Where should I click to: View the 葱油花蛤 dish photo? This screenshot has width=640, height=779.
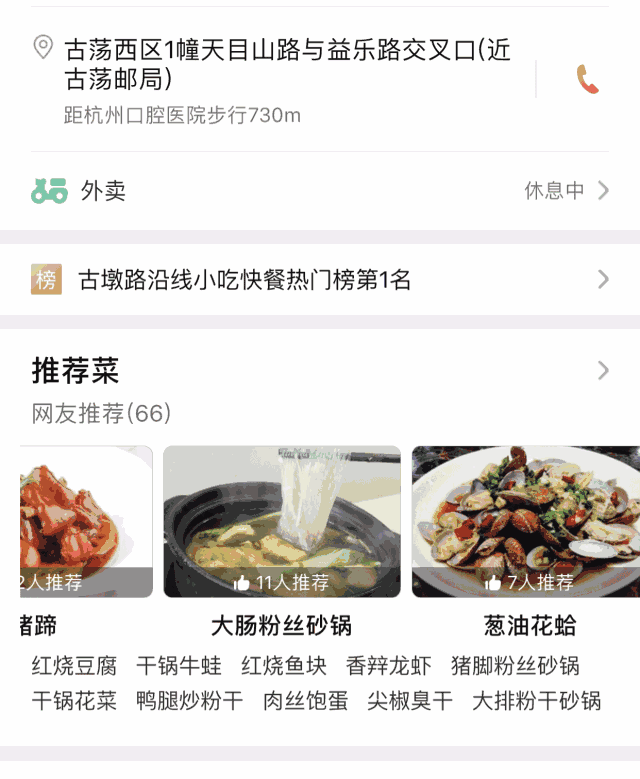(526, 521)
